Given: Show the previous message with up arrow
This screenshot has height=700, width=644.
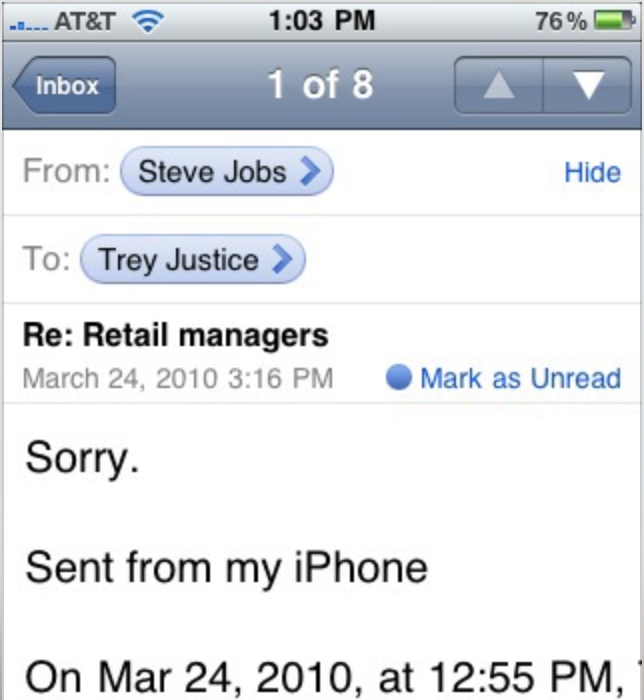Looking at the screenshot, I should [x=499, y=86].
